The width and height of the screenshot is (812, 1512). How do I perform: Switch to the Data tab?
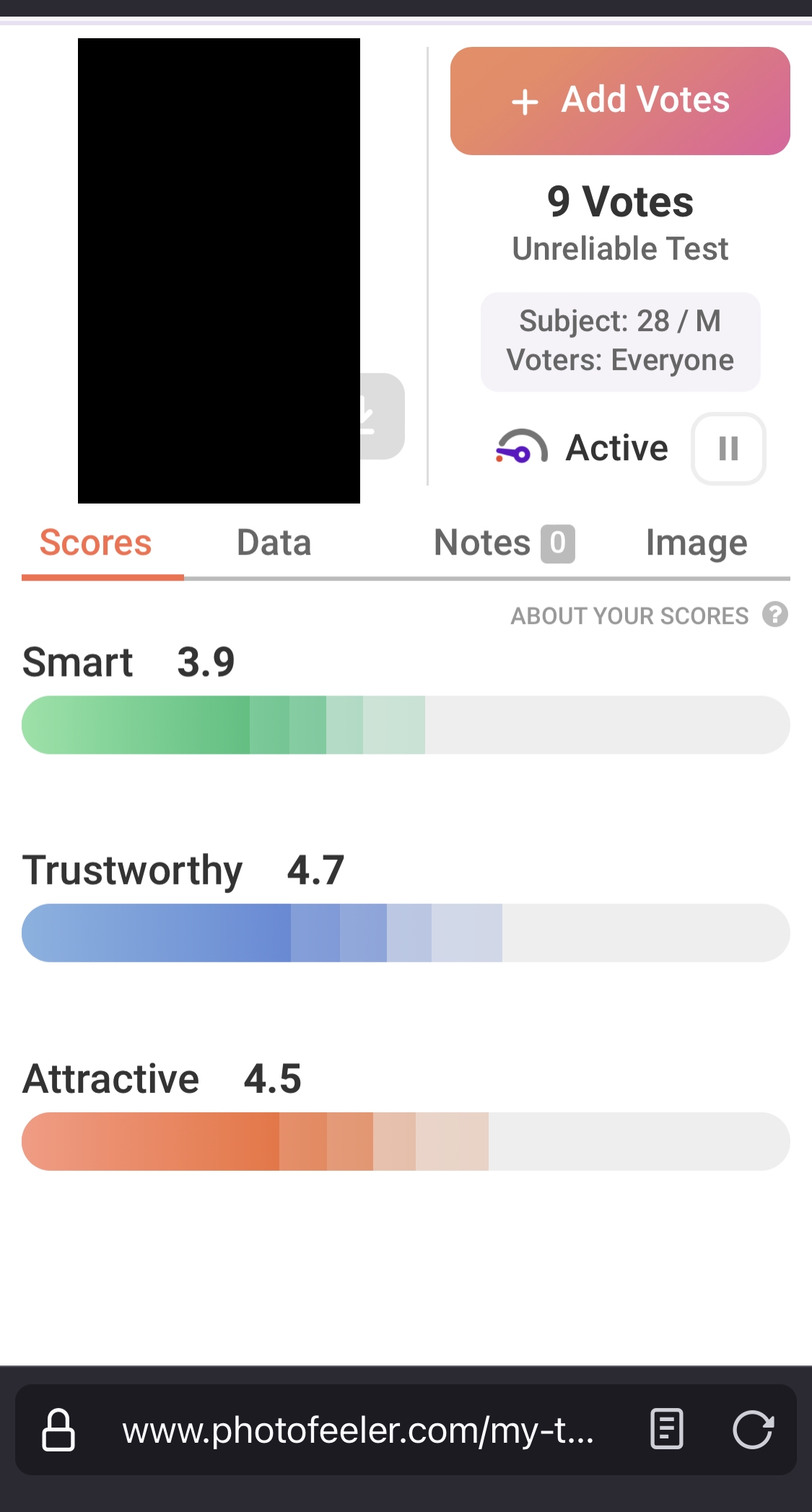click(x=274, y=543)
